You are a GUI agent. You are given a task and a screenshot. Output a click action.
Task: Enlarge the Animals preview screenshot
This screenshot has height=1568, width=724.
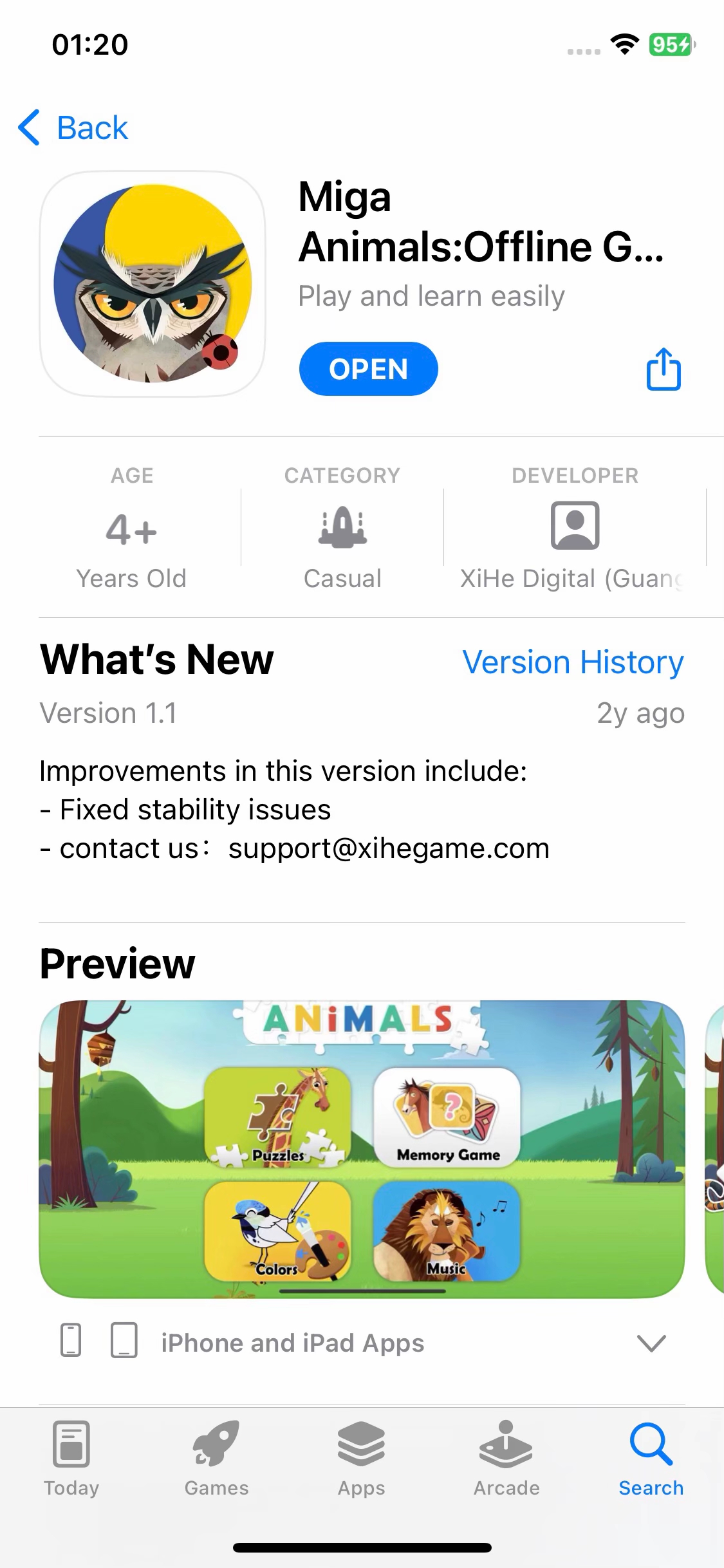362,1148
